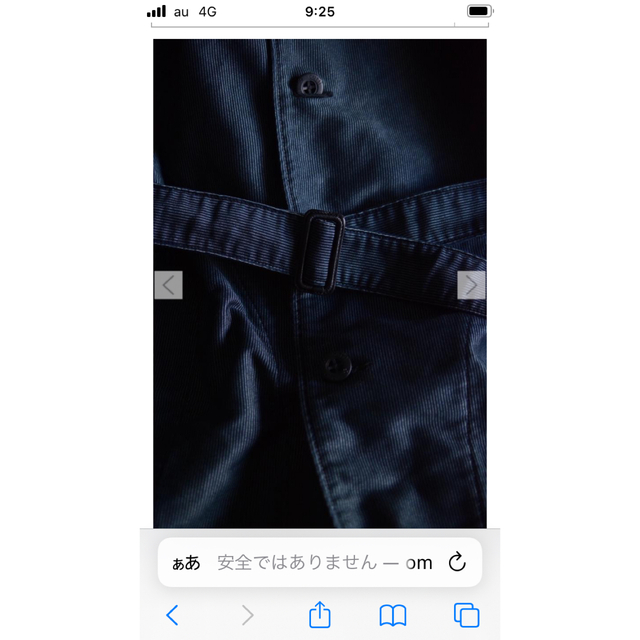Screen dimensions: 640x640
Task: Go back to the previous page
Action: click(x=172, y=614)
